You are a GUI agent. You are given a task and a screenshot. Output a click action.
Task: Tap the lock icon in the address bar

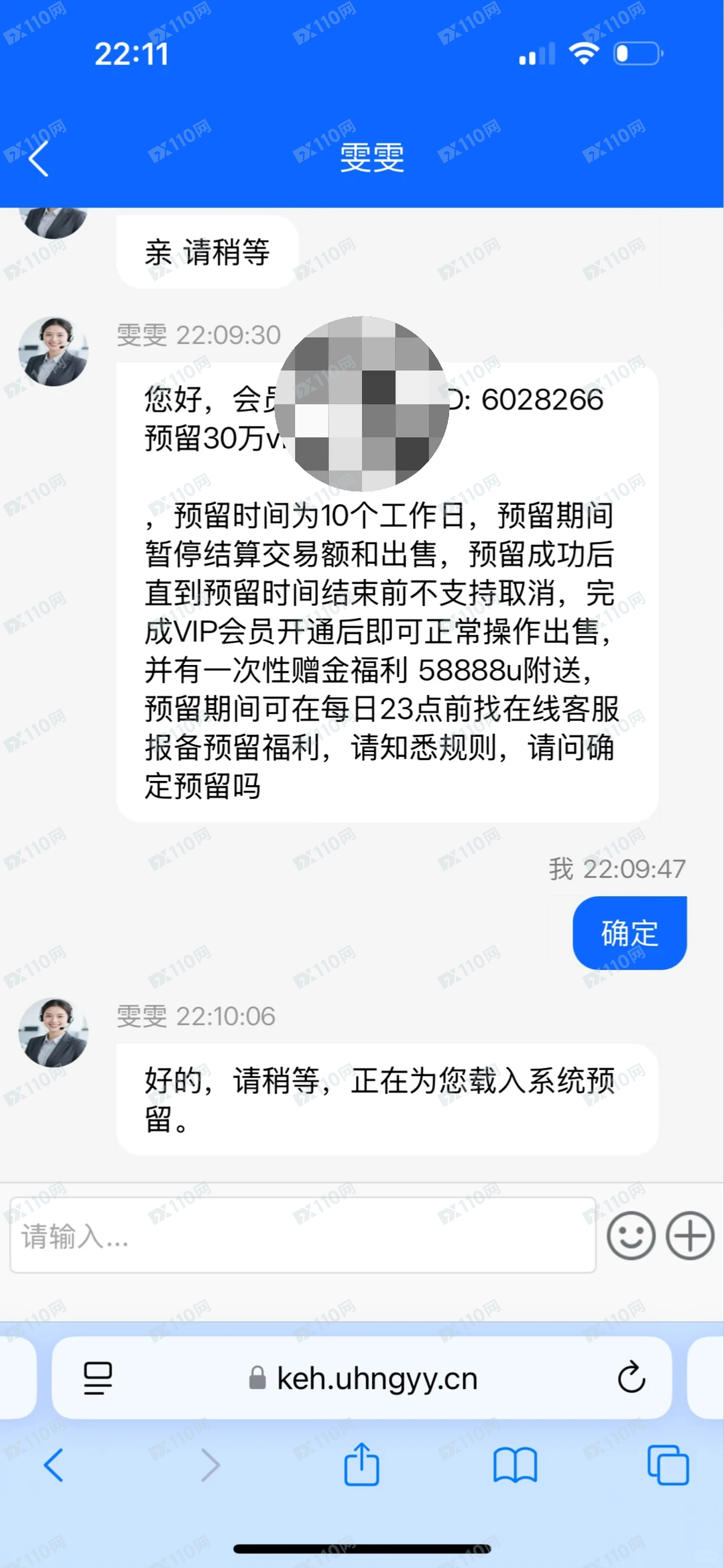point(257,1378)
